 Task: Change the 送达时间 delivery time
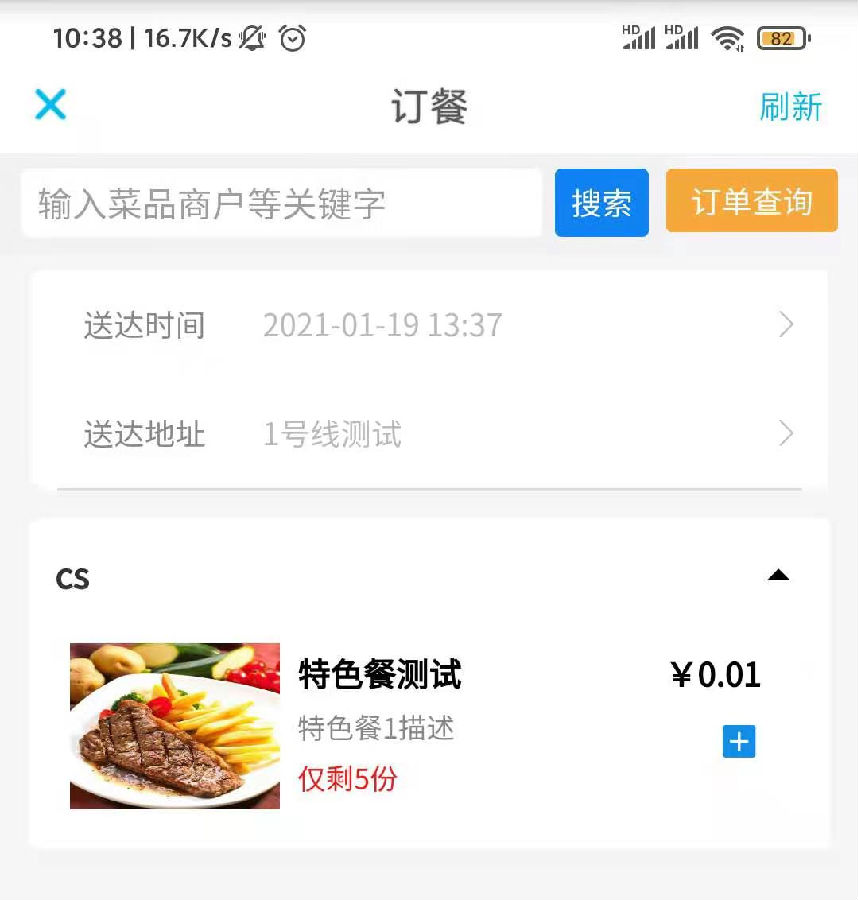[x=430, y=325]
